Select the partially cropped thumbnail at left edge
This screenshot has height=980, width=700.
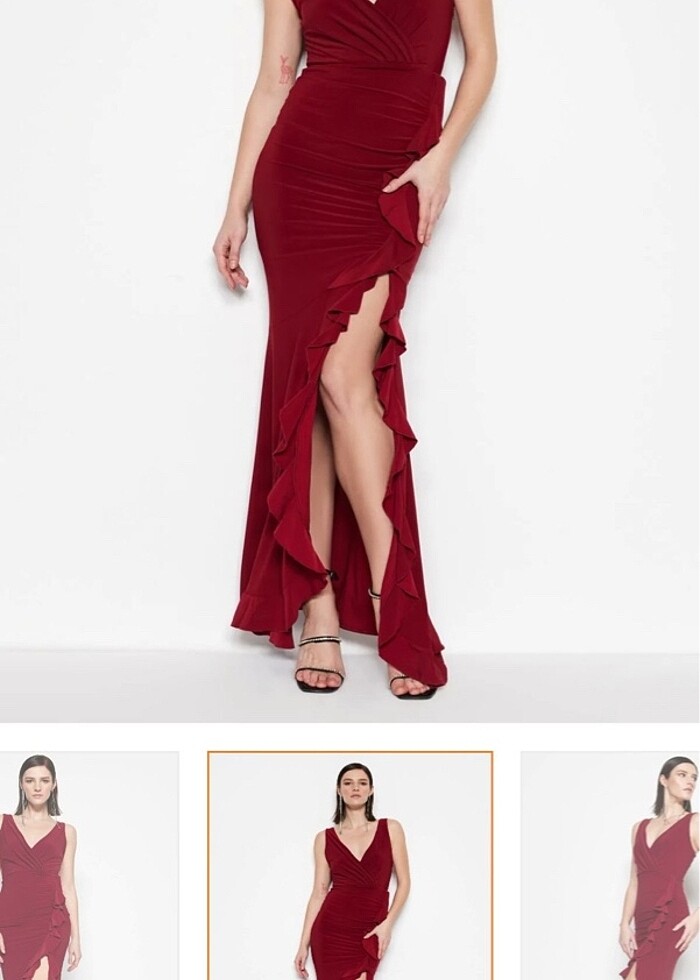point(88,866)
